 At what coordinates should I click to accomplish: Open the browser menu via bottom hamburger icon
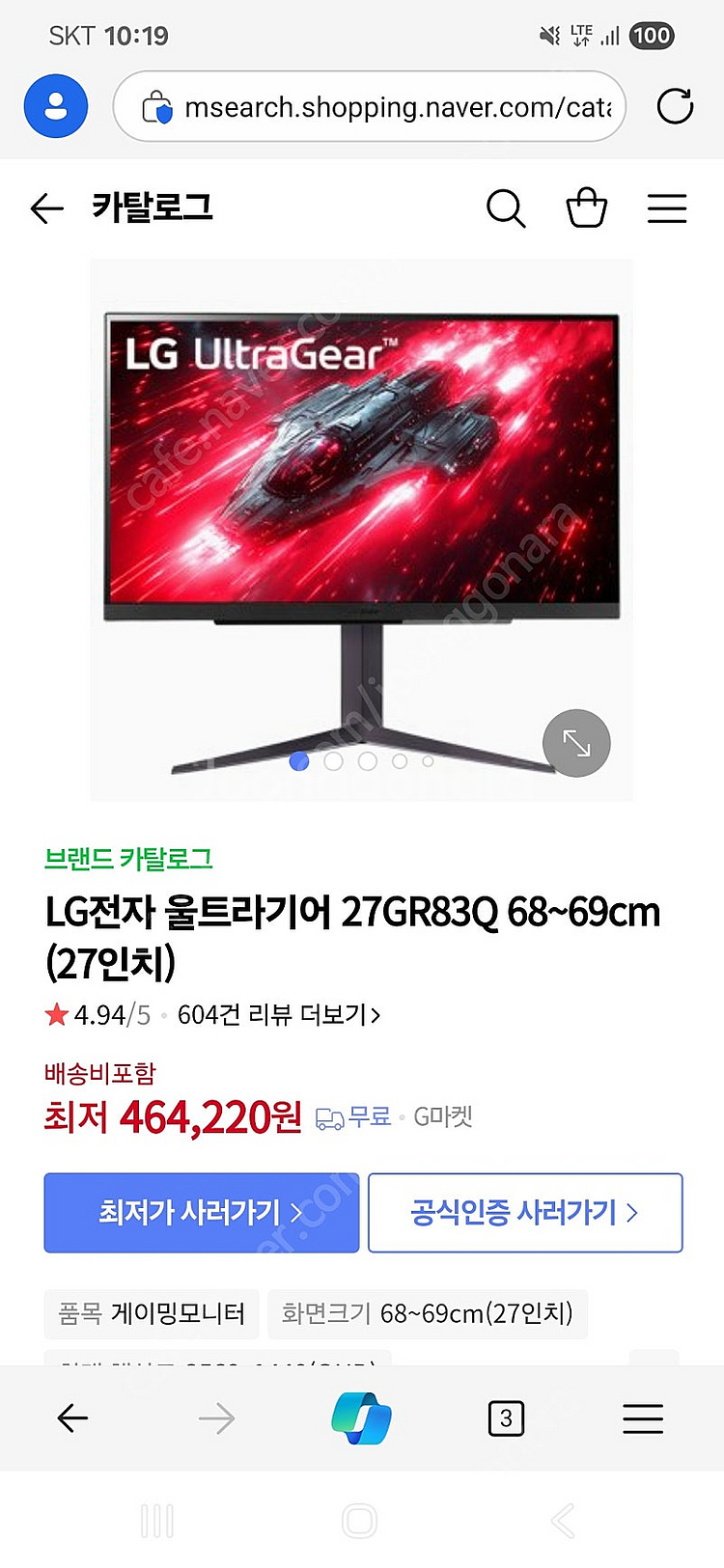[x=643, y=1418]
